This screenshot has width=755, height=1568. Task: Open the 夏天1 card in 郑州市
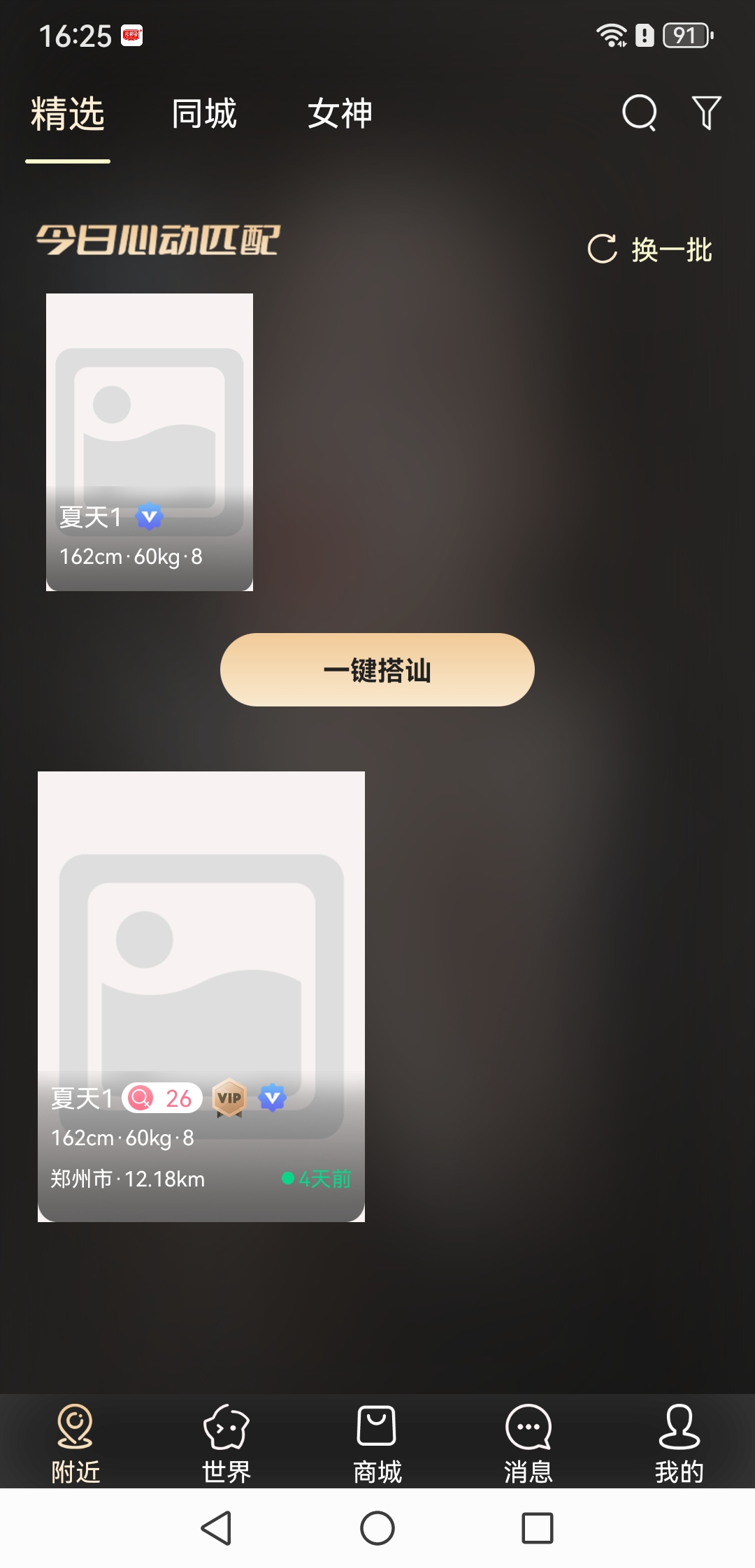pyautogui.click(x=201, y=996)
